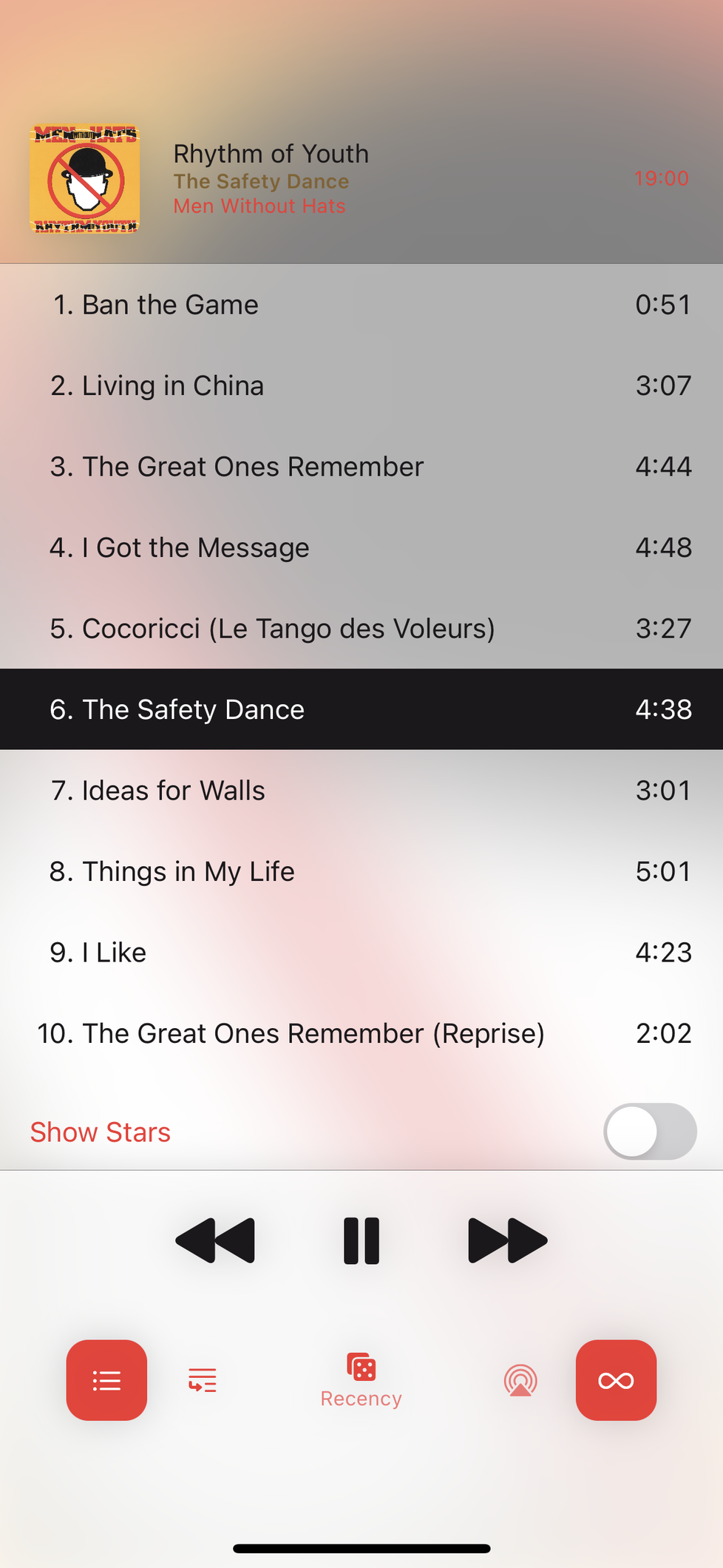
Task: Play I Got the Message
Action: 361,547
